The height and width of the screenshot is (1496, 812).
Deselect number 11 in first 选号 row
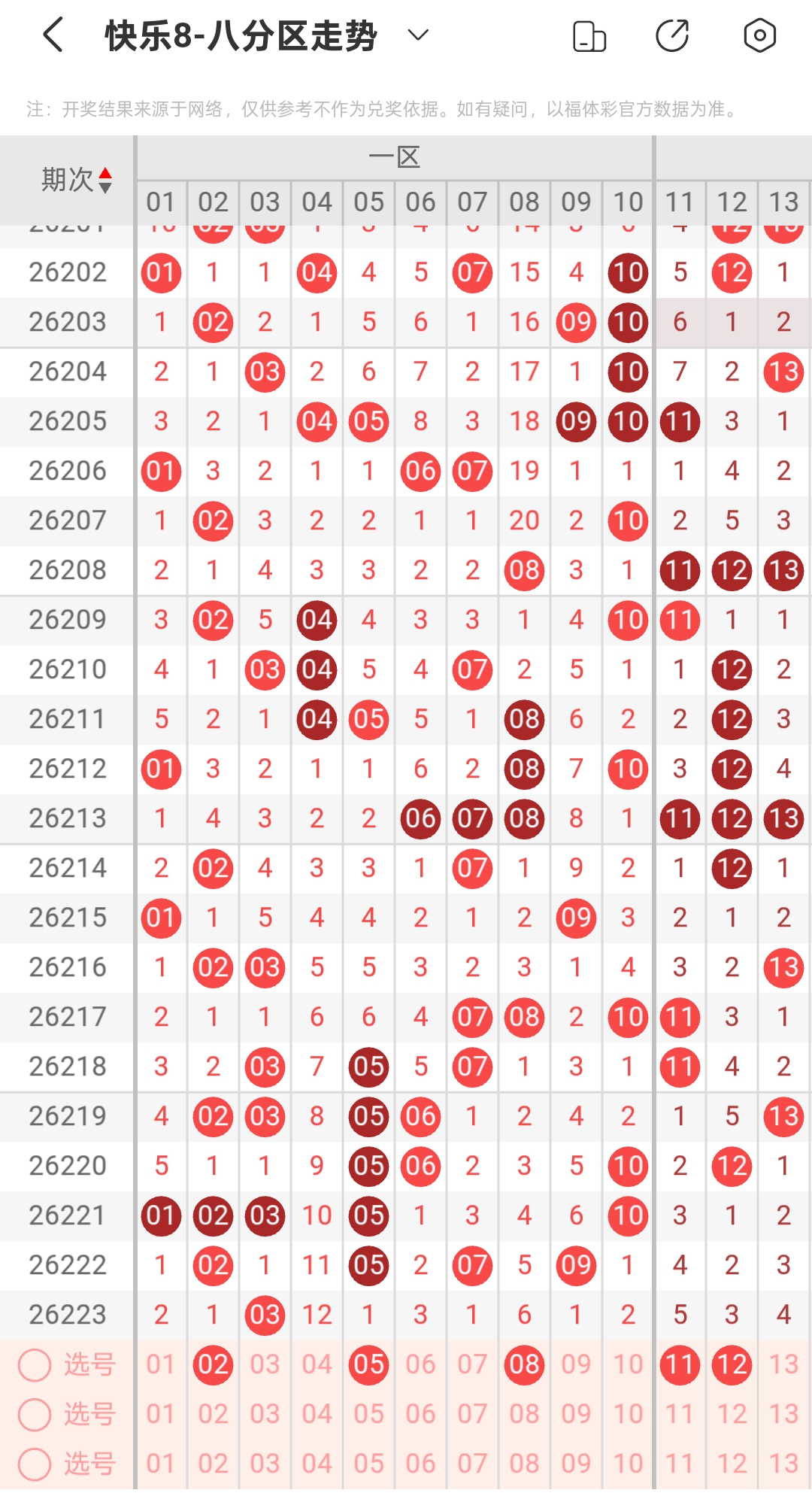[680, 1365]
